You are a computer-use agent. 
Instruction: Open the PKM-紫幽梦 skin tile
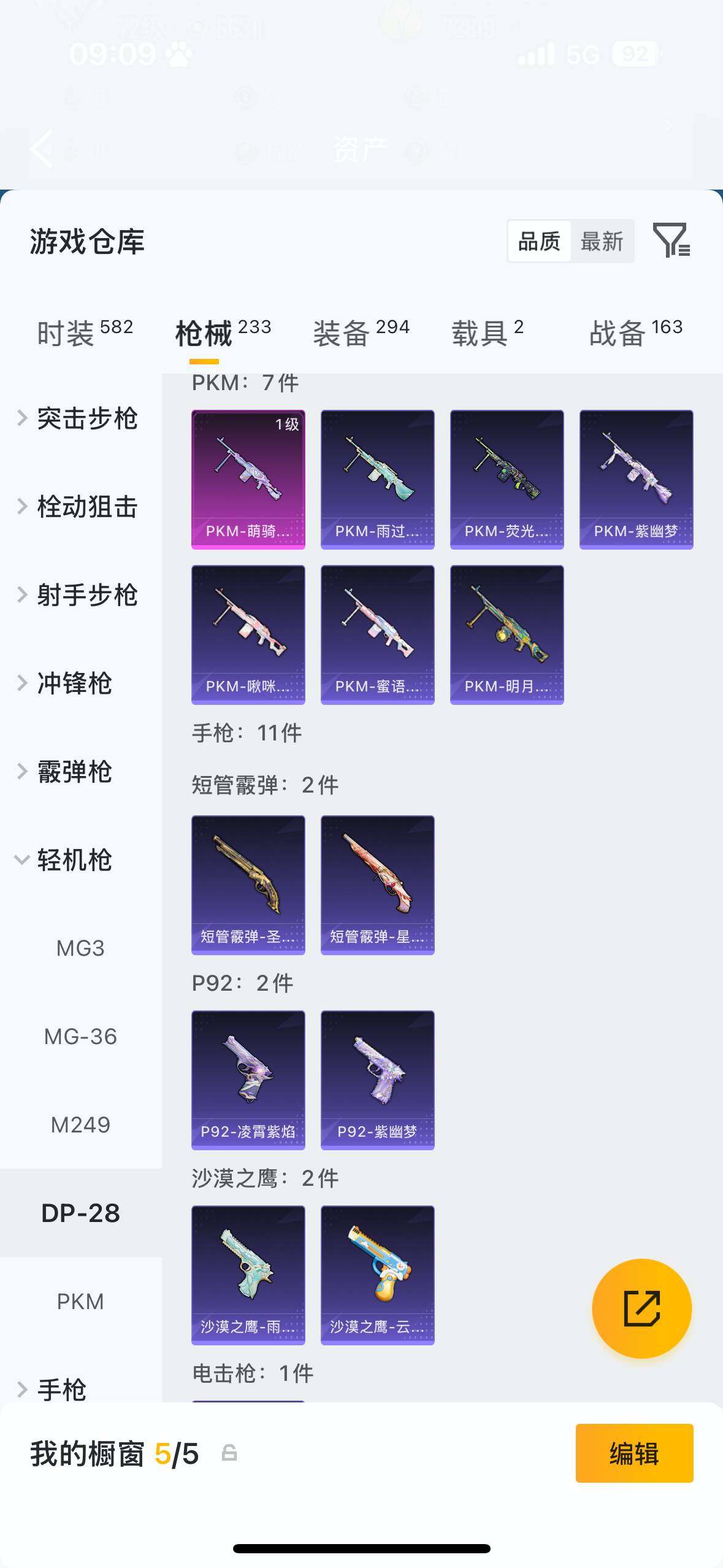point(636,480)
